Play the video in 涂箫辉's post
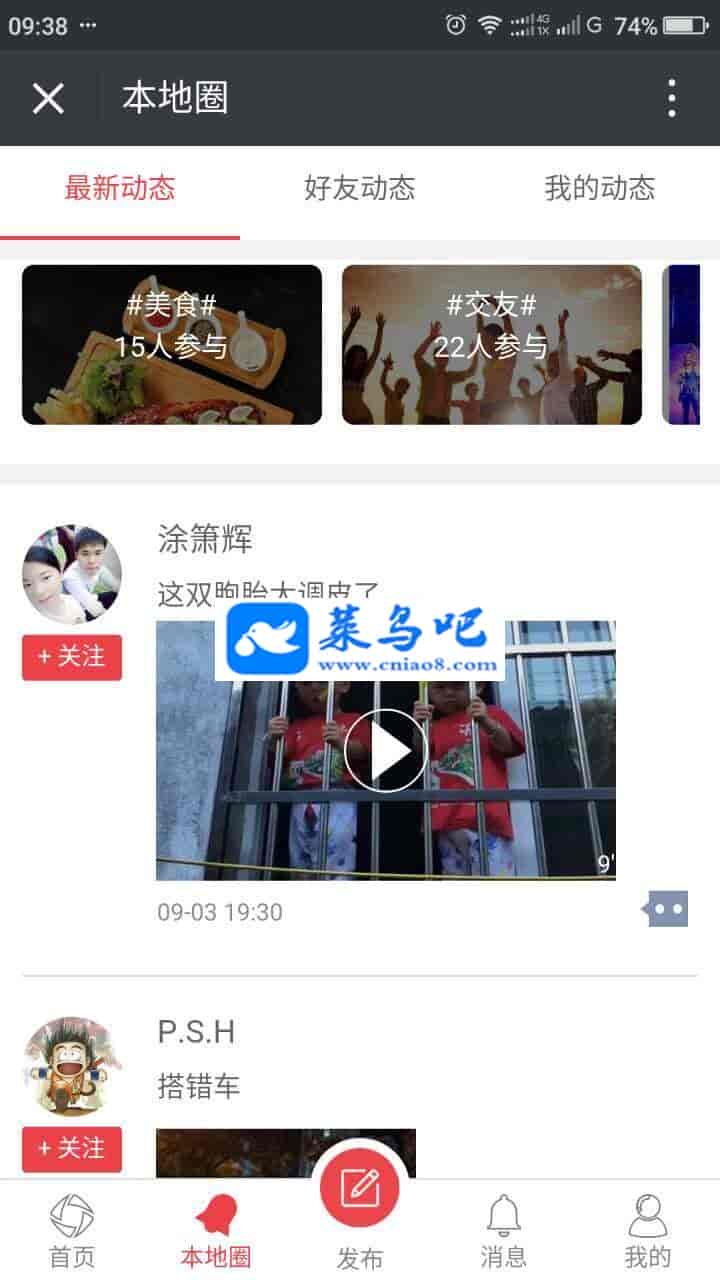 386,751
